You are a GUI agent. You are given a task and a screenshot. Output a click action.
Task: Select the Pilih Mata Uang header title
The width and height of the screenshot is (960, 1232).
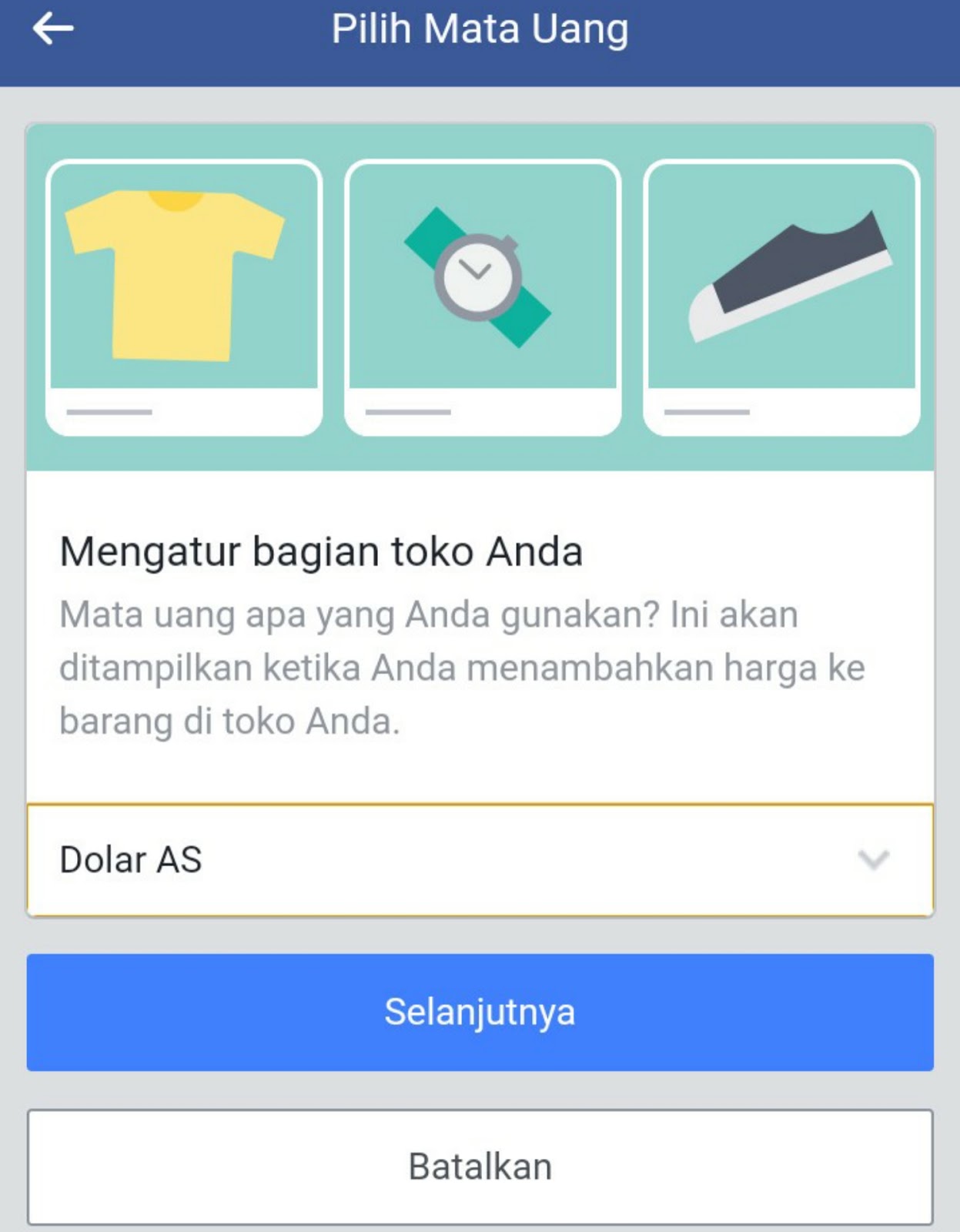tap(480, 31)
